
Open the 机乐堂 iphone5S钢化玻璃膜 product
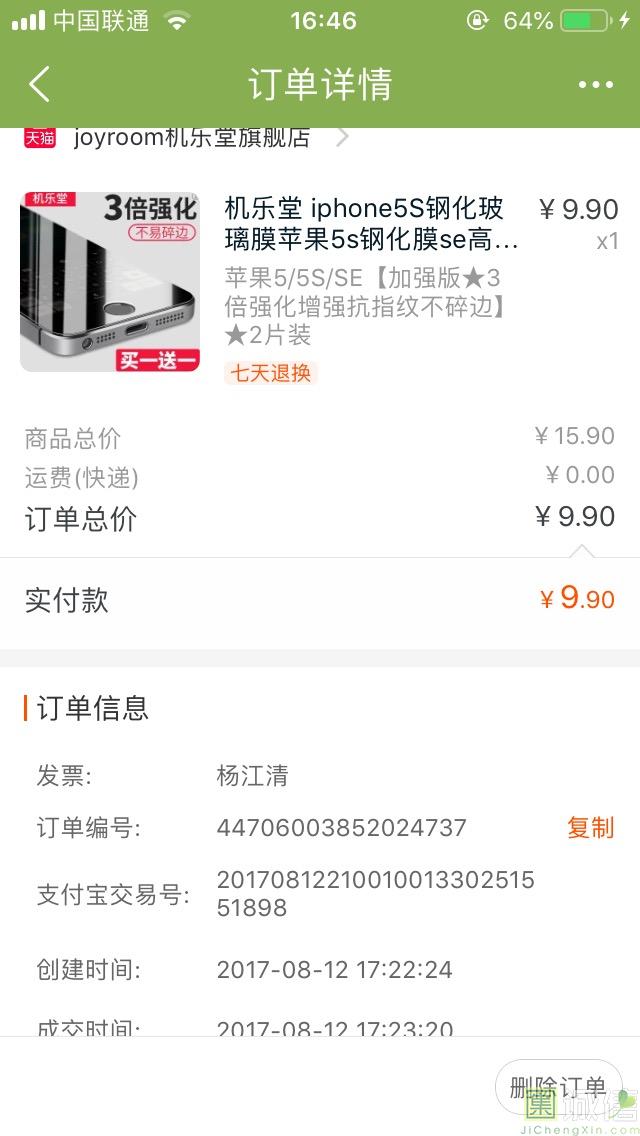tap(370, 224)
